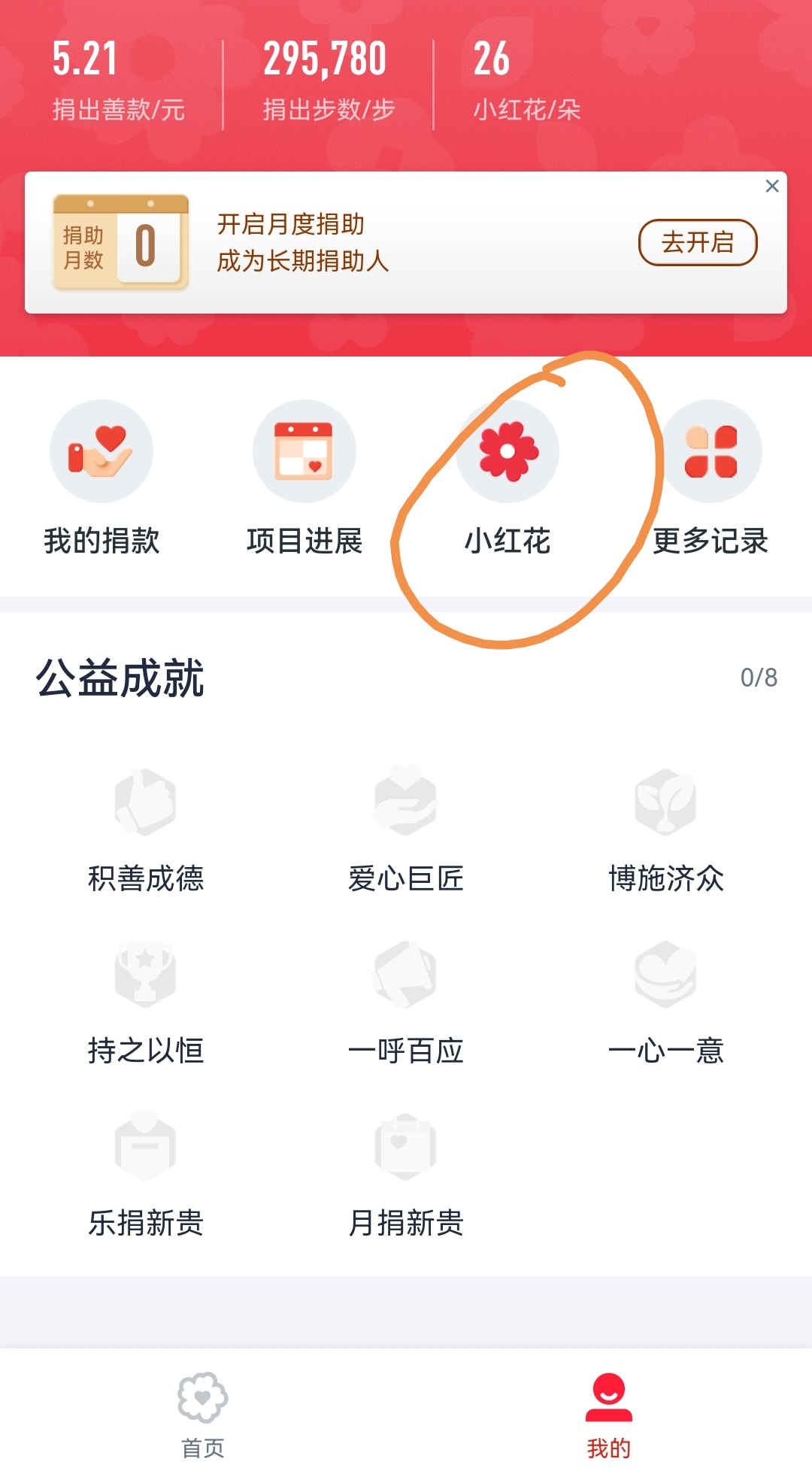Select the 我的 tab

[609, 1415]
